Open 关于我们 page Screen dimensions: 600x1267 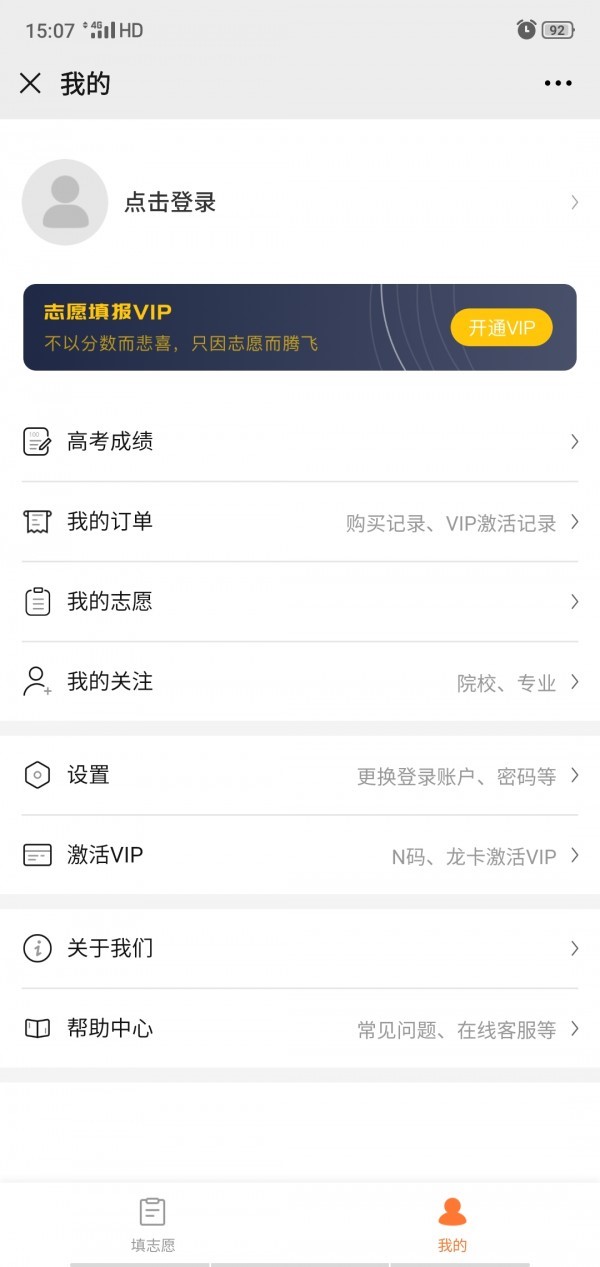[x=300, y=948]
